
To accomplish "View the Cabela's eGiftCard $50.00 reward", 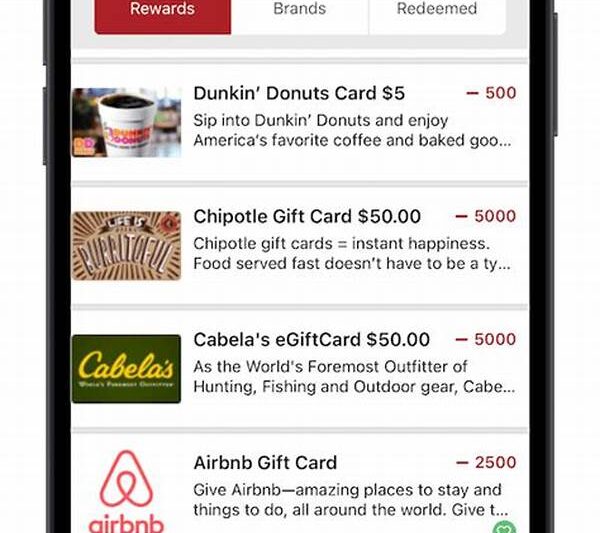I will (311, 340).
